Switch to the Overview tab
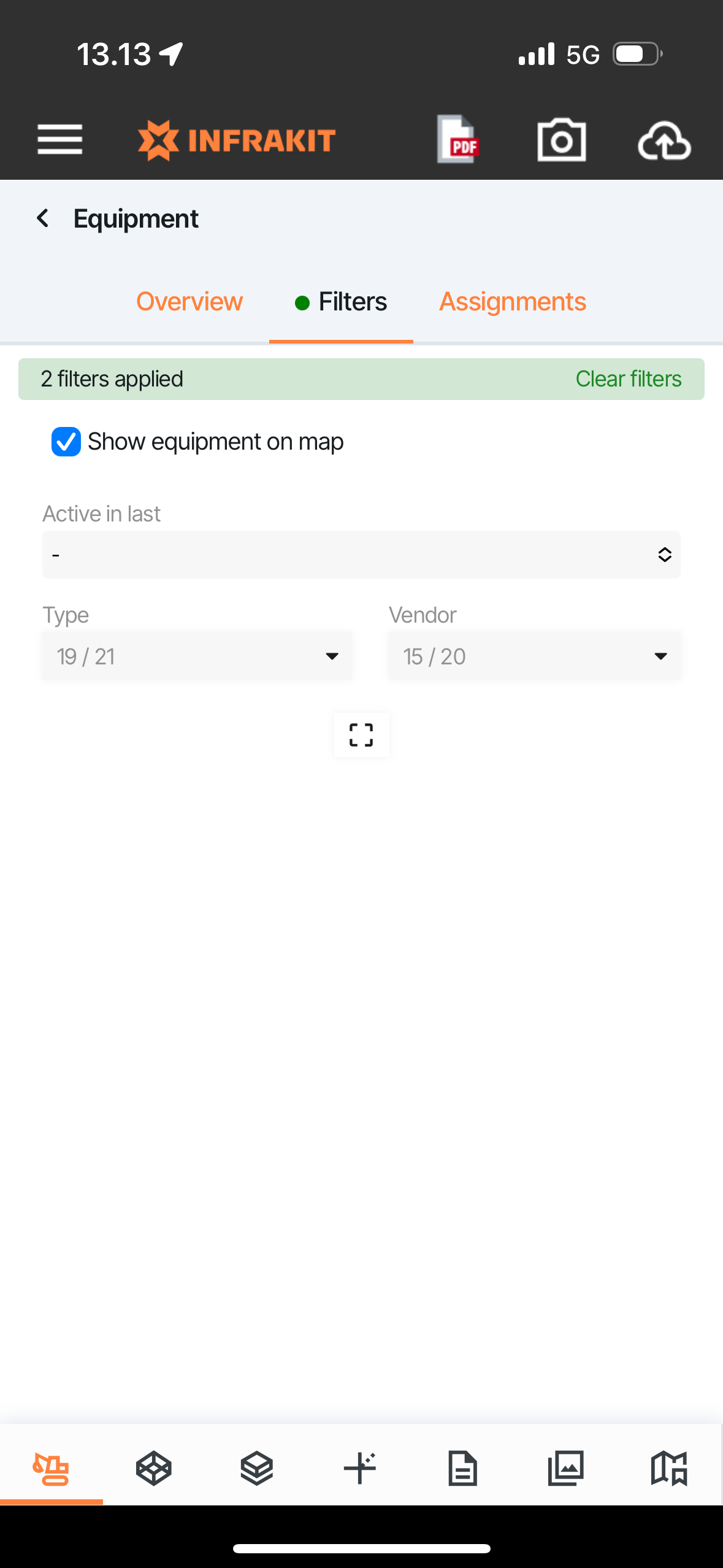 coord(189,302)
